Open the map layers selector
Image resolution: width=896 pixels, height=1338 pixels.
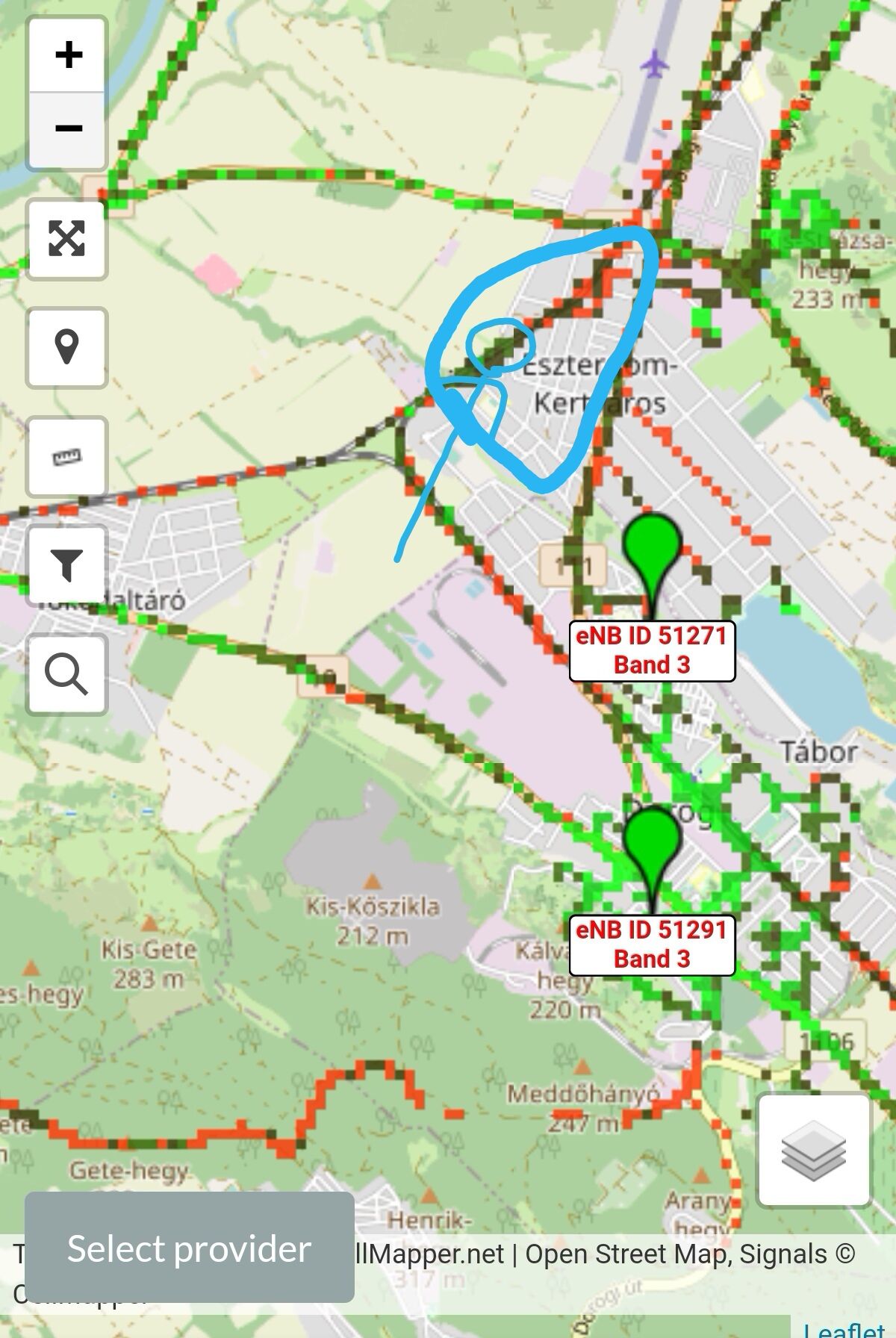tap(813, 1151)
